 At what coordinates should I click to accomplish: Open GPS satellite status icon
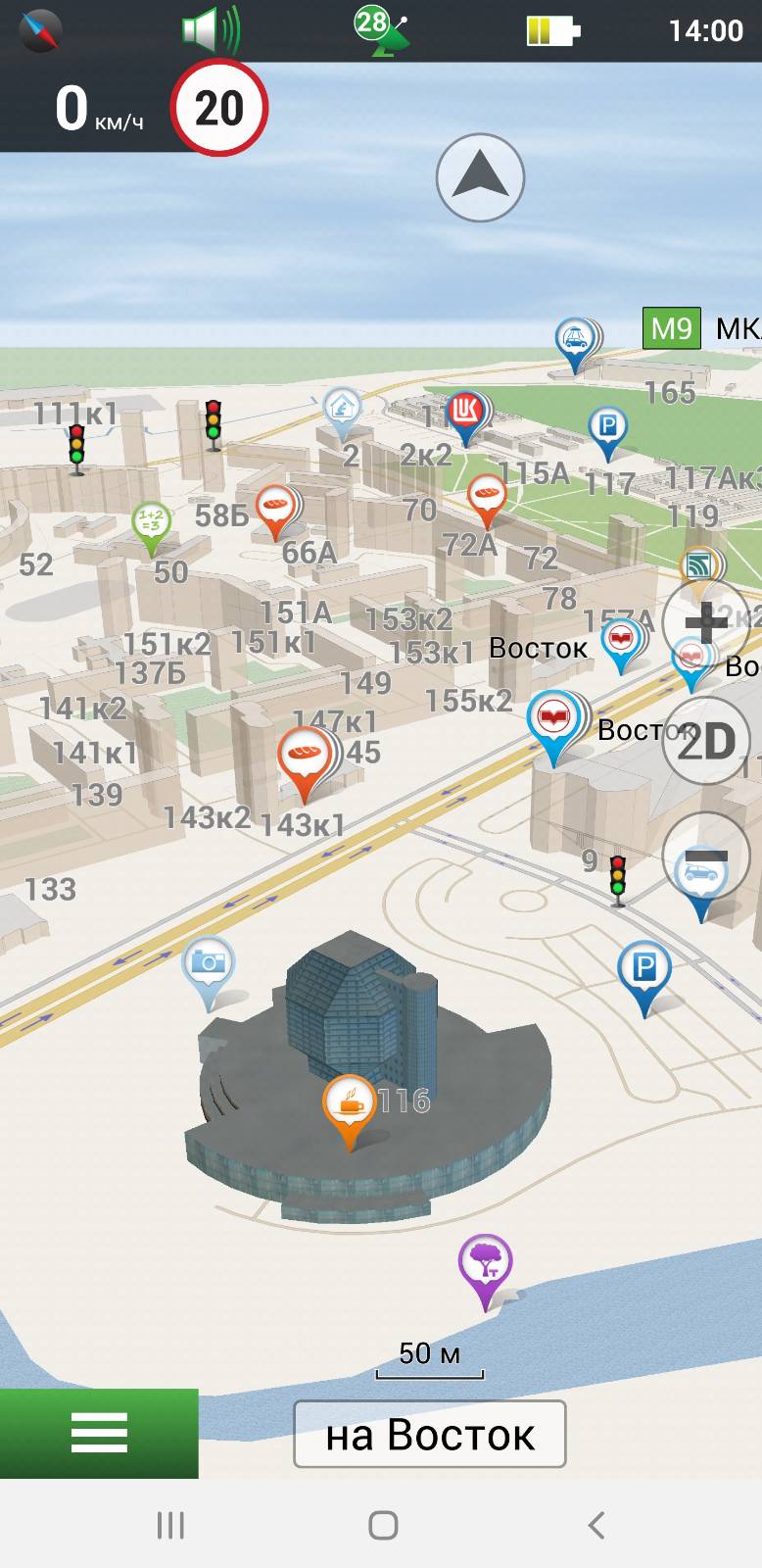point(381,29)
